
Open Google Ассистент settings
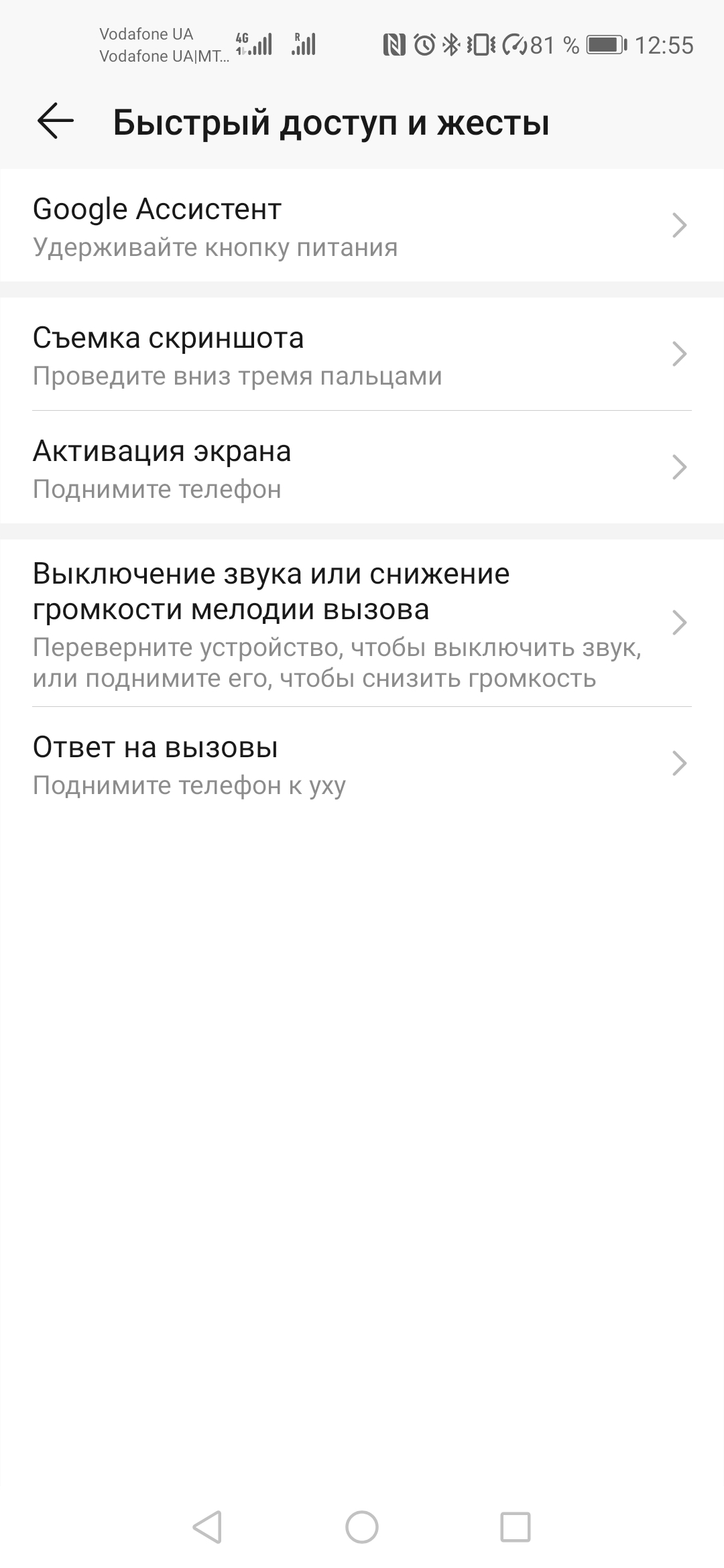(x=362, y=226)
